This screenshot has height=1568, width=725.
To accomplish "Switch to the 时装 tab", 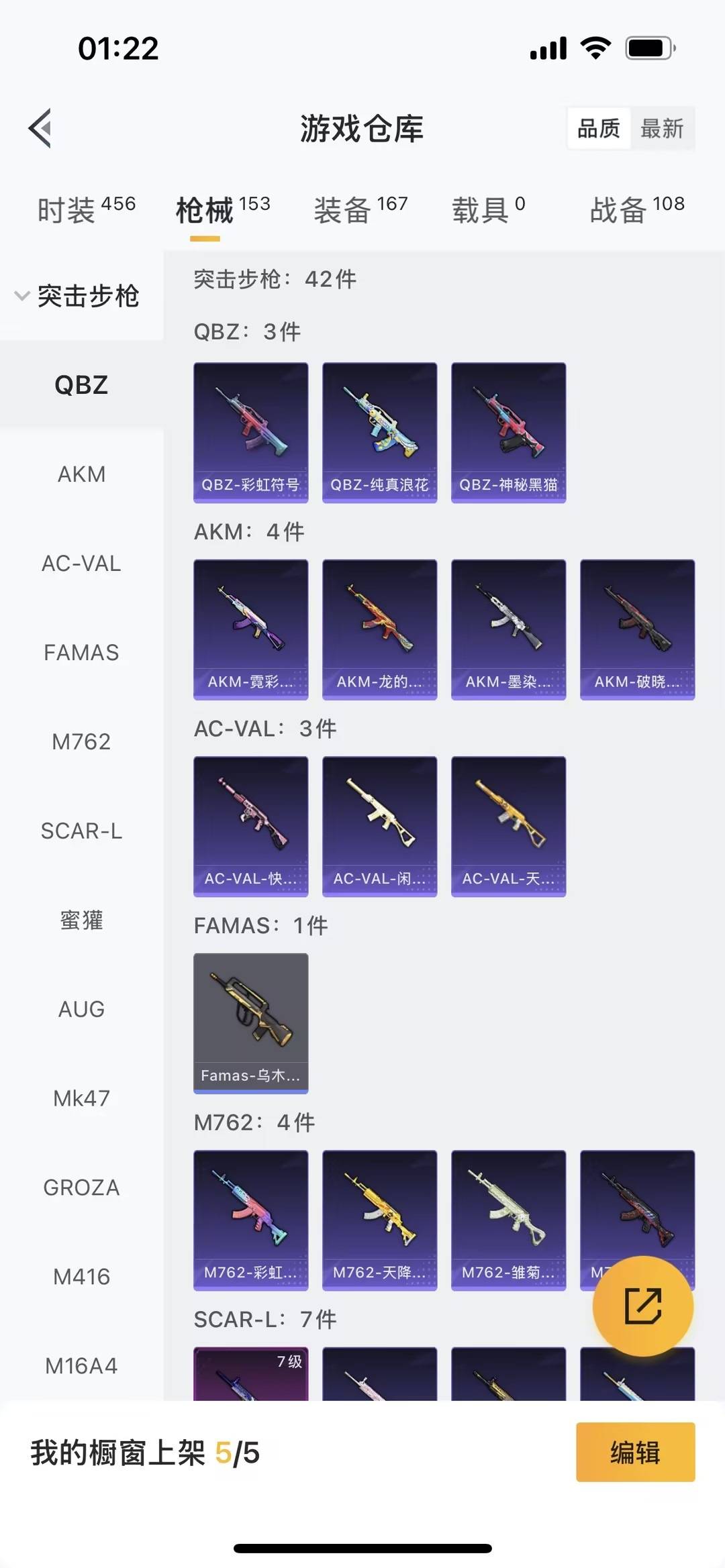I will click(x=86, y=210).
